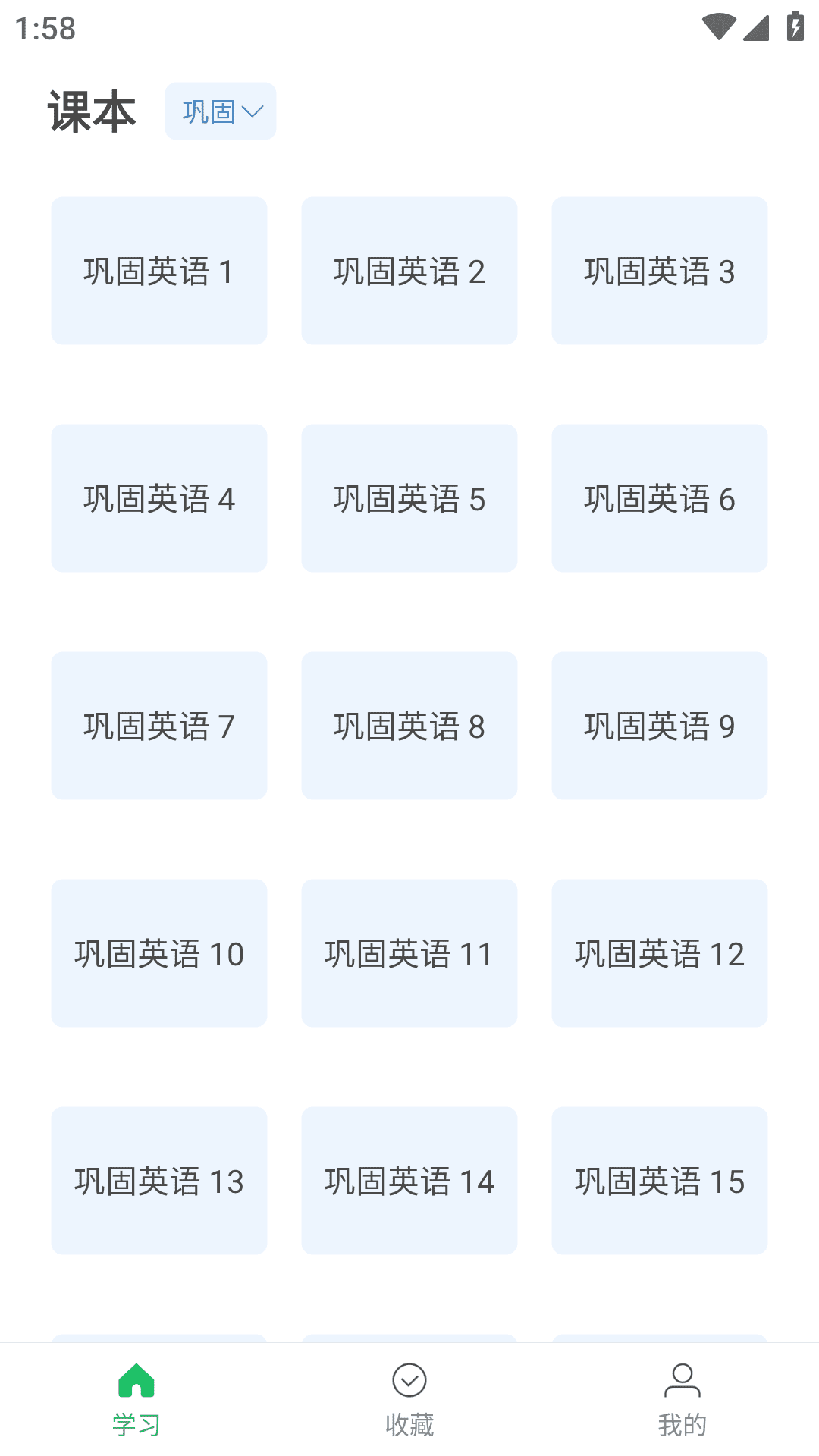Viewport: 819px width, 1456px height.
Task: Open 巩固英语 14
Action: 409,1181
